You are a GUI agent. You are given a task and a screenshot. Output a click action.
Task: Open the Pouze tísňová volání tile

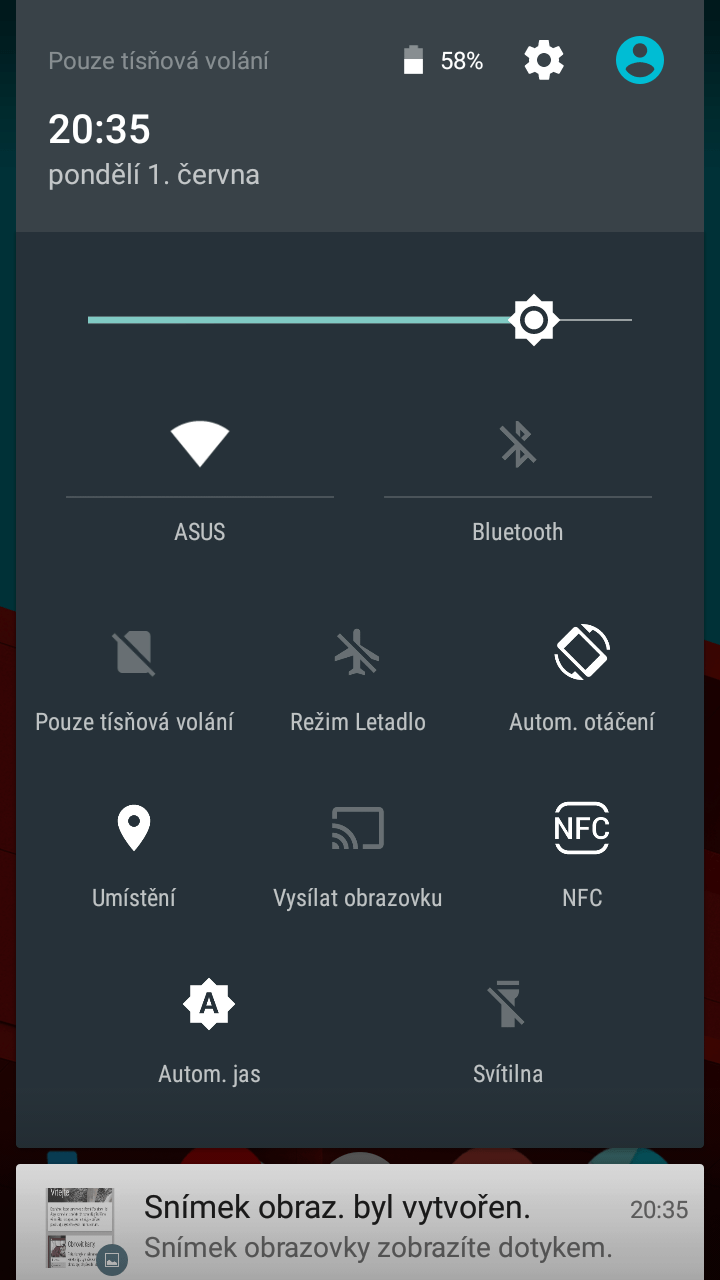(x=134, y=678)
